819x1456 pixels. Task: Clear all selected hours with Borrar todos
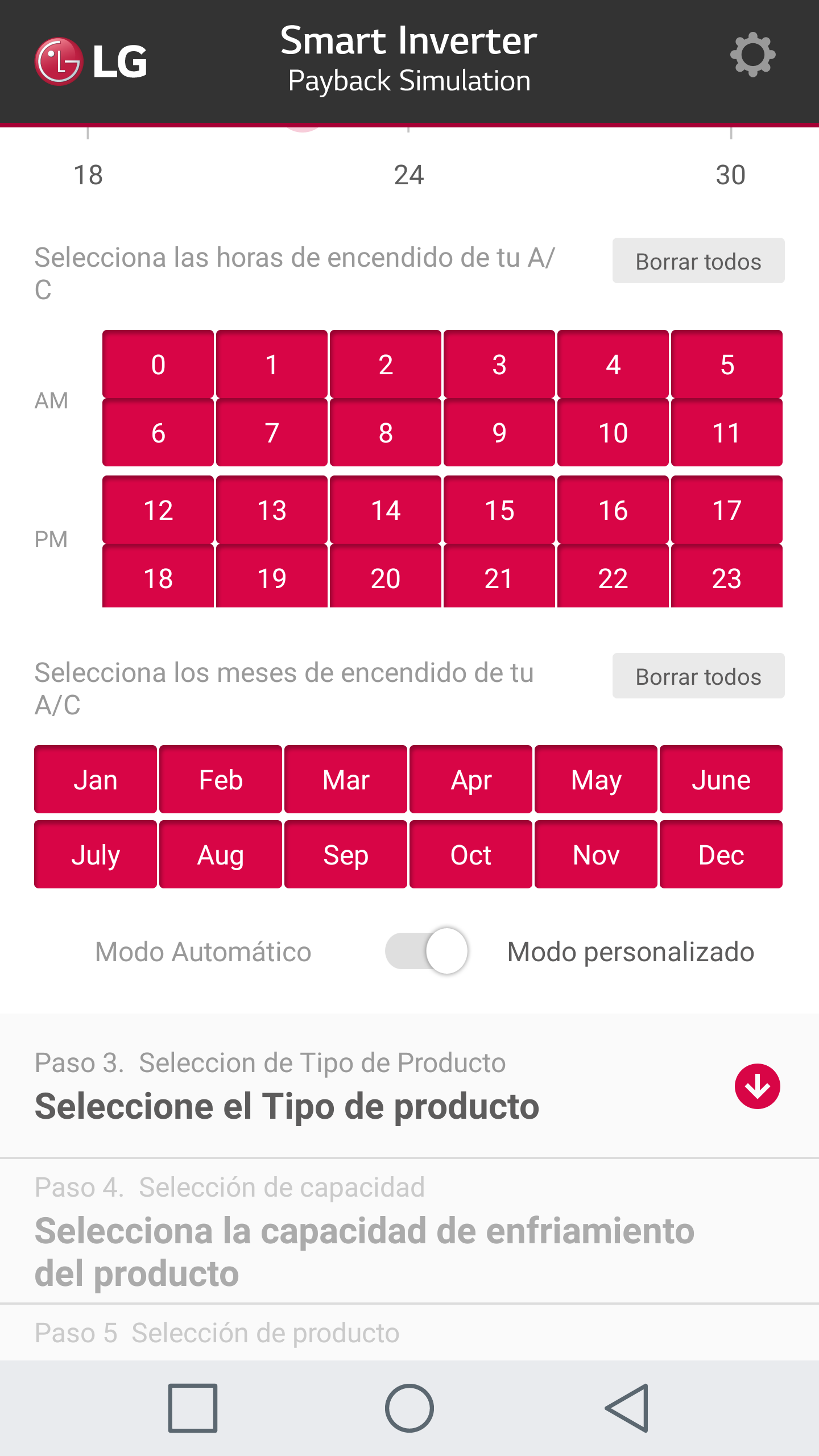[x=698, y=261]
